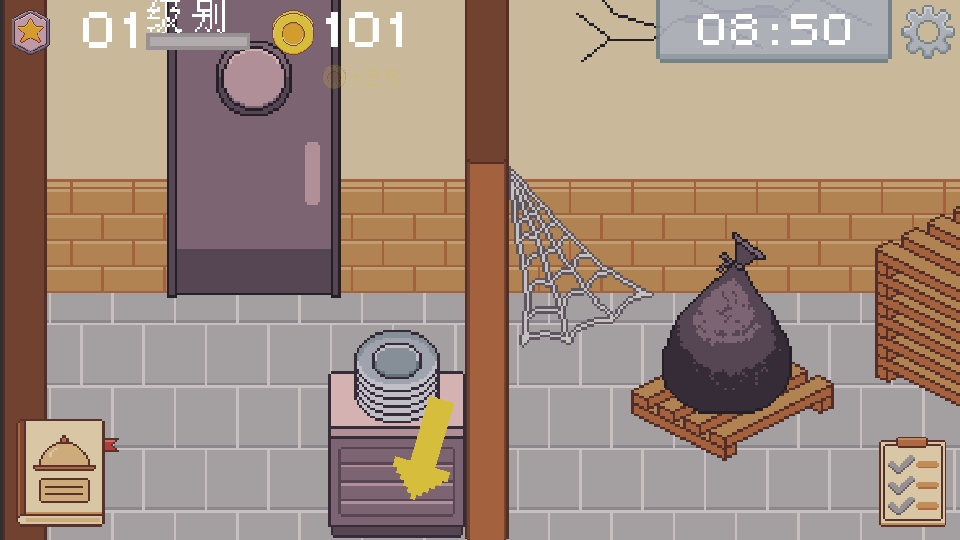The width and height of the screenshot is (960, 540).
Task: Tap the level star badge
Action: coord(30,31)
